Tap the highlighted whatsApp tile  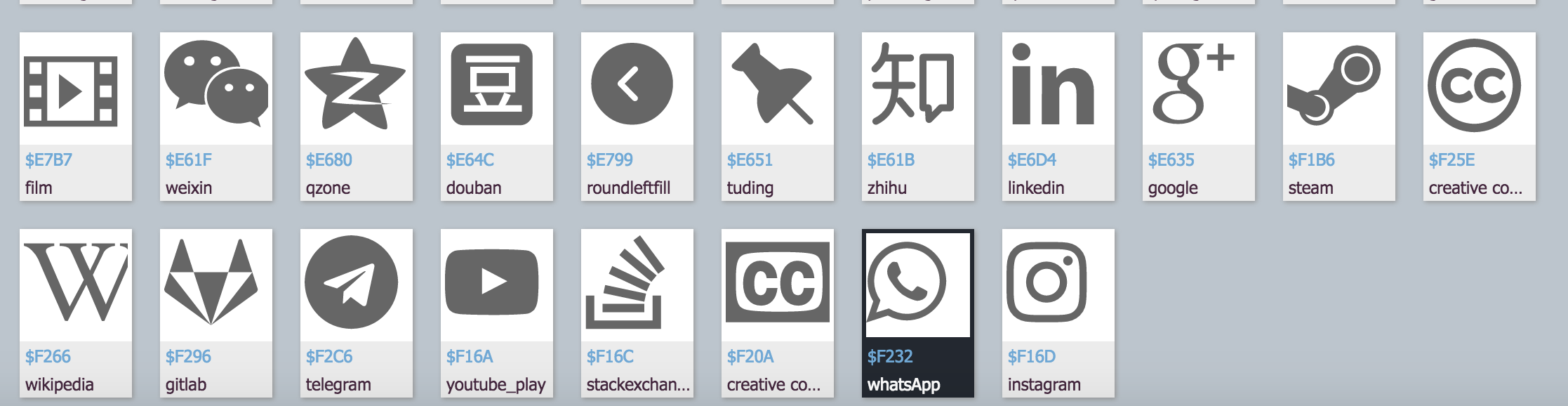pyautogui.click(x=917, y=288)
